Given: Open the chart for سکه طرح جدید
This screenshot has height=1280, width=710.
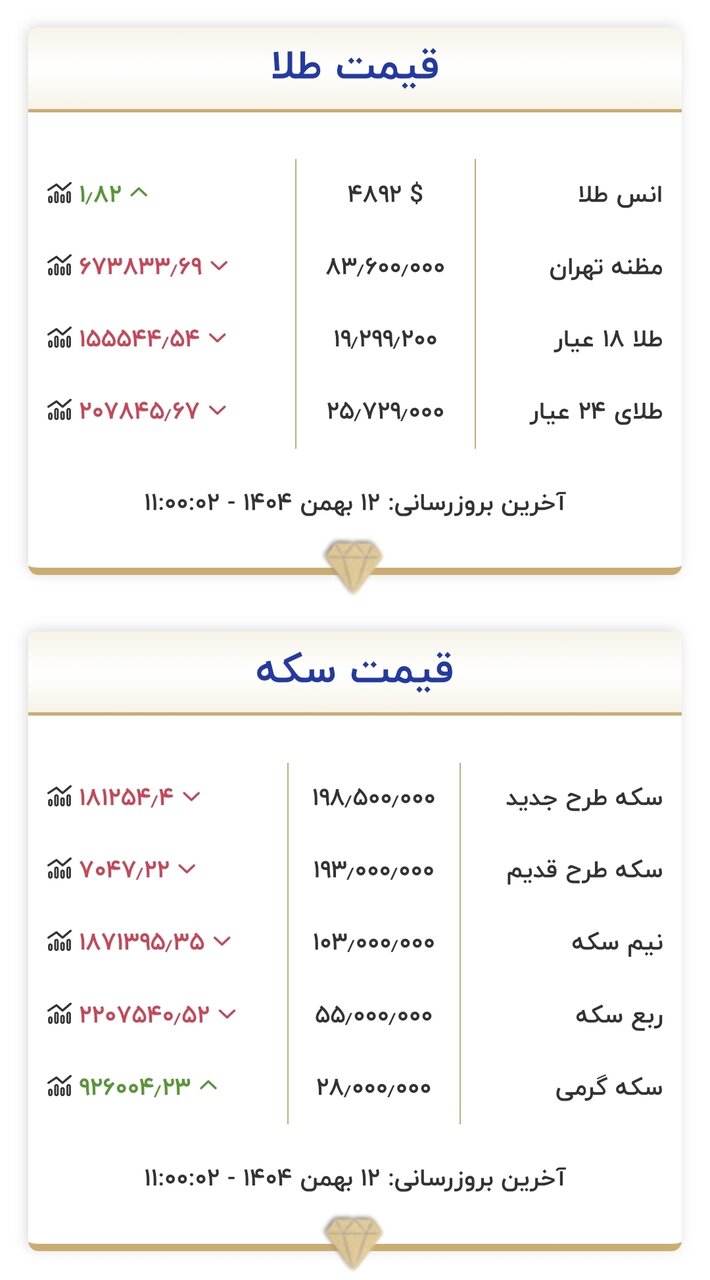Looking at the screenshot, I should pos(60,797).
